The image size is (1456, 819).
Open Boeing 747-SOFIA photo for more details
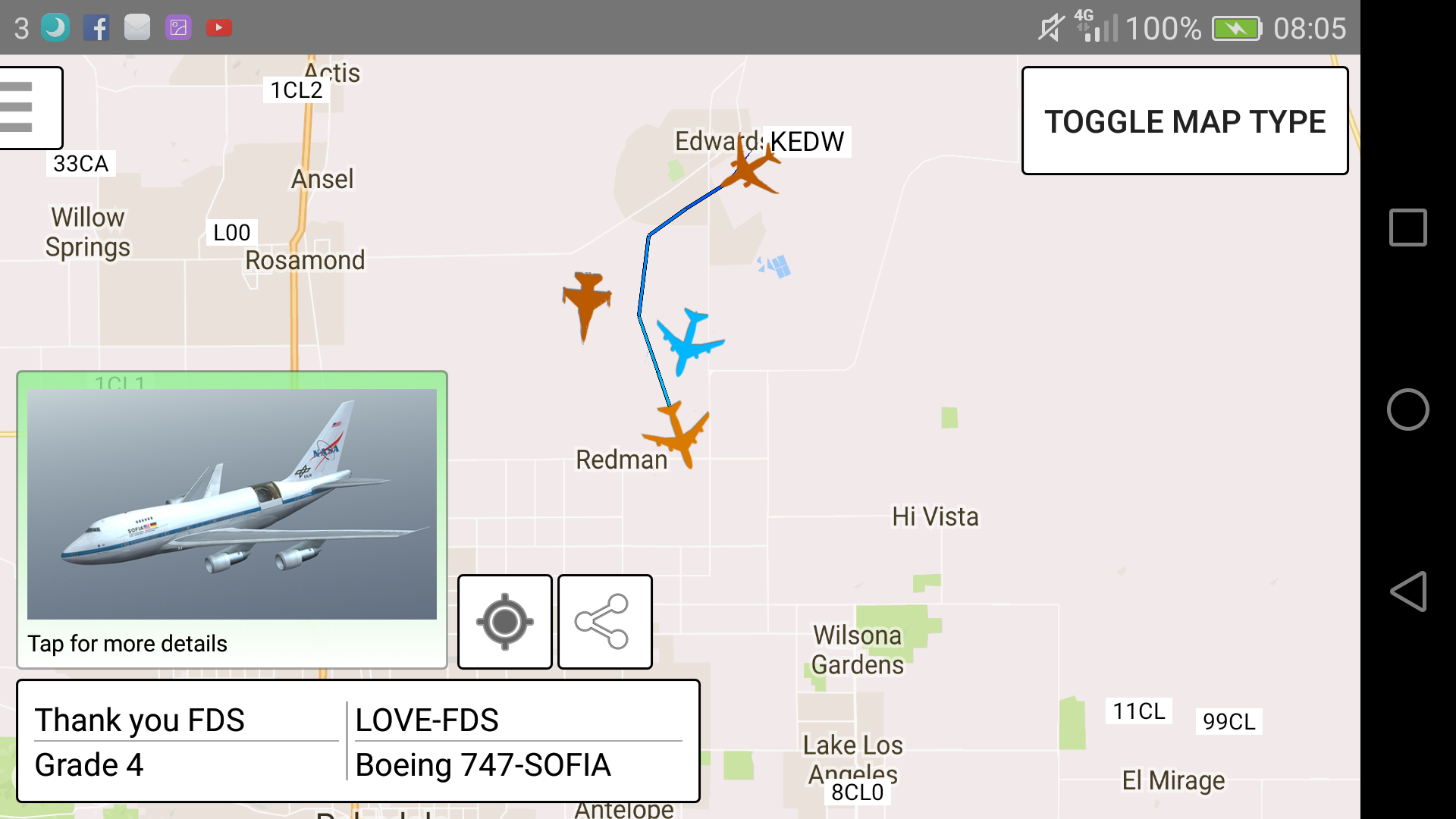click(231, 504)
